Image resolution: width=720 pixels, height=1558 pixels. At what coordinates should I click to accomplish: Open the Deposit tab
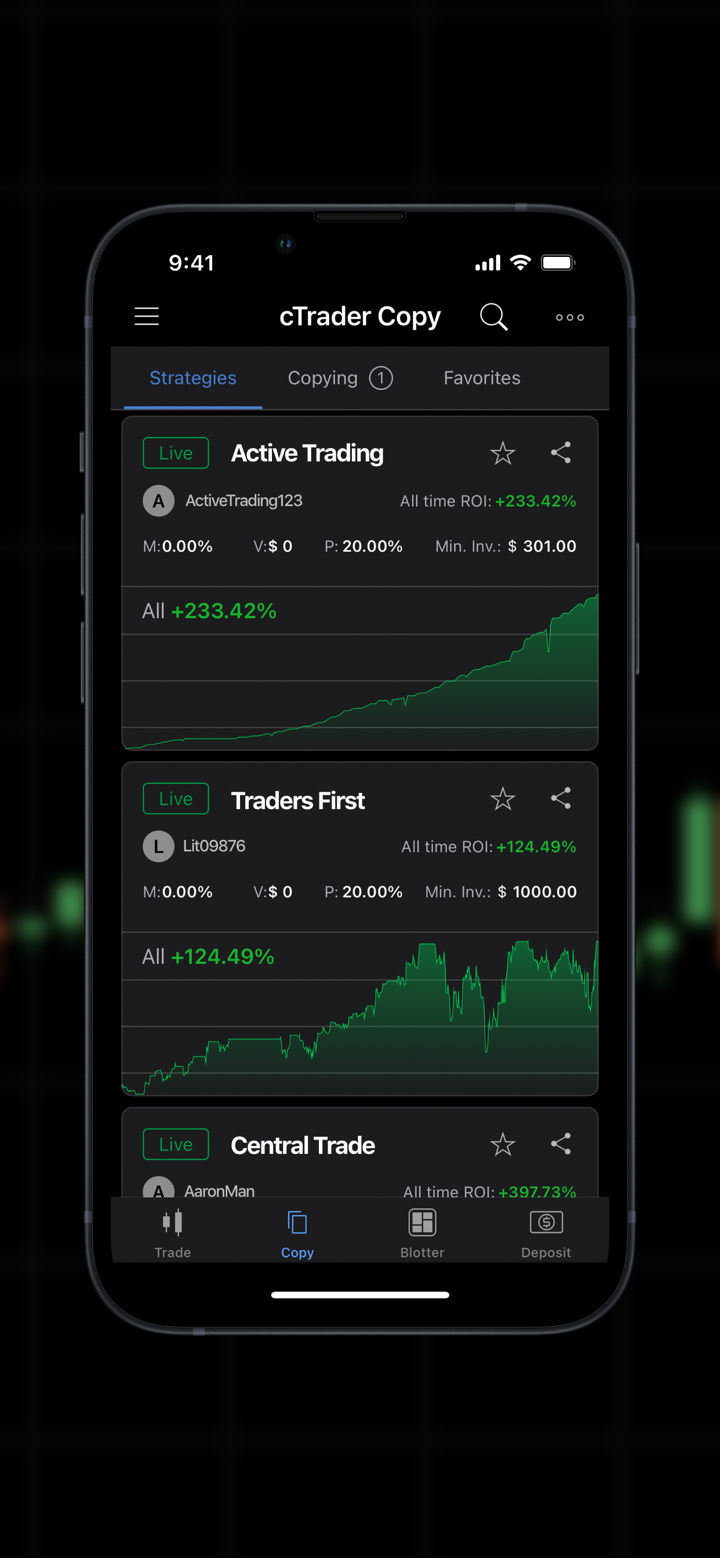pyautogui.click(x=546, y=1233)
